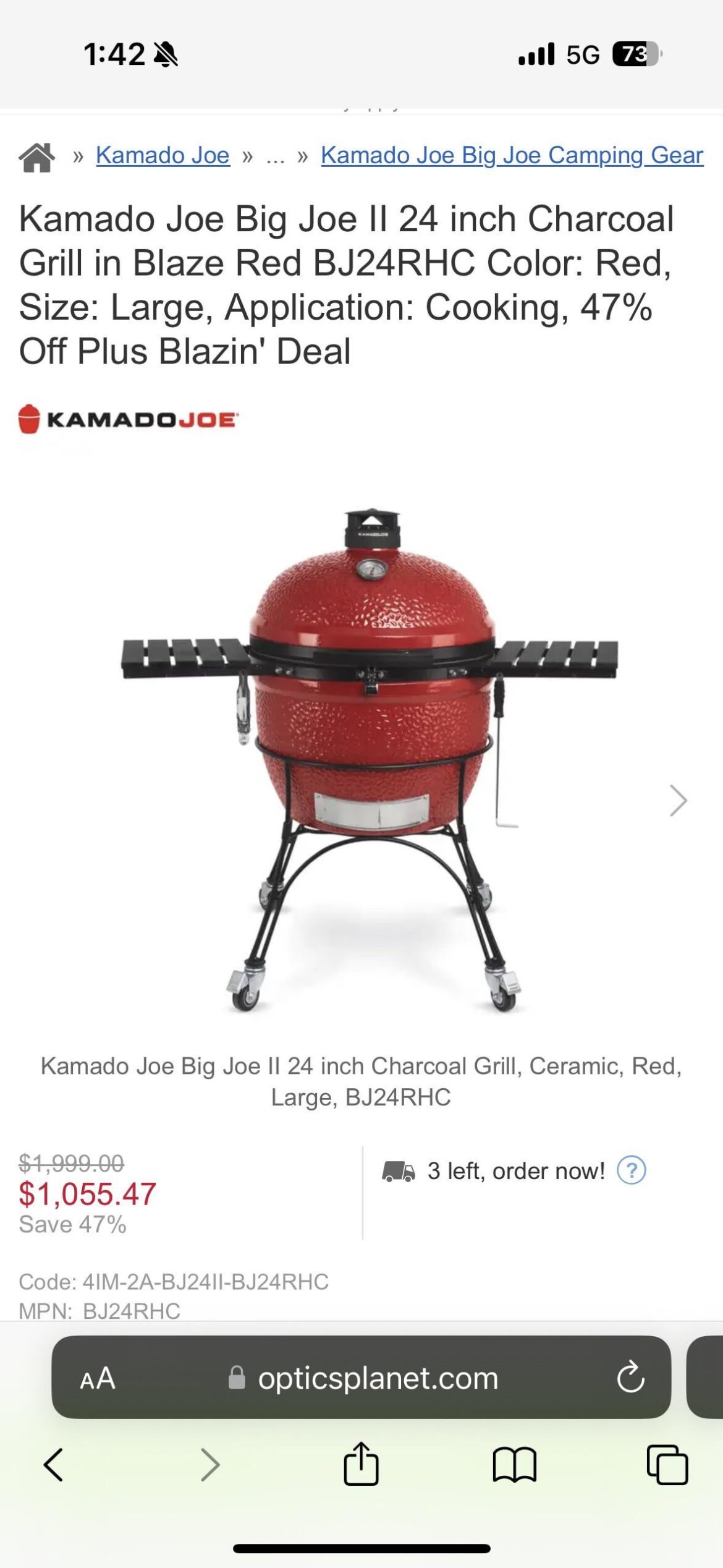
Task: Tap the opticsplanet.com address bar
Action: [x=377, y=1378]
